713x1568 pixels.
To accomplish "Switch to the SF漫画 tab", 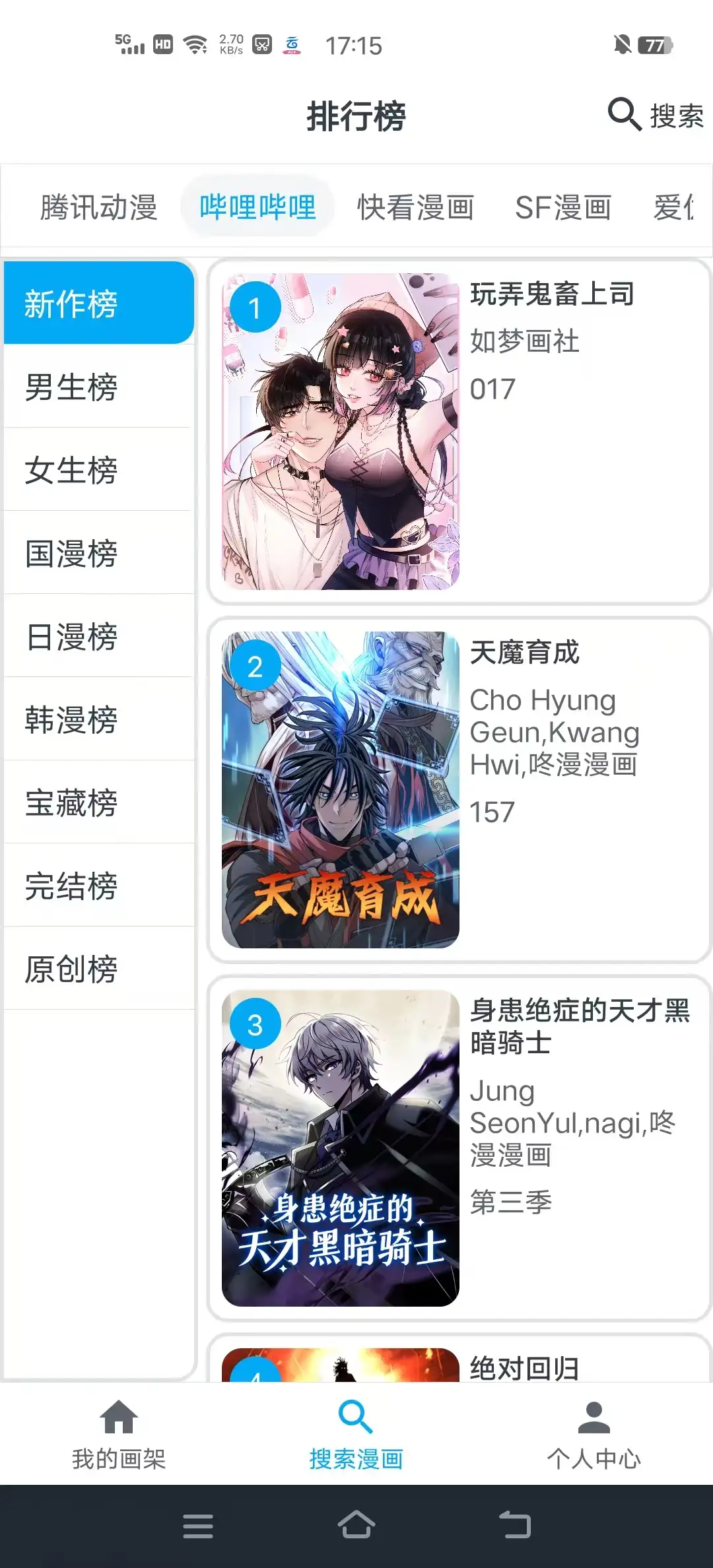I will (x=562, y=207).
